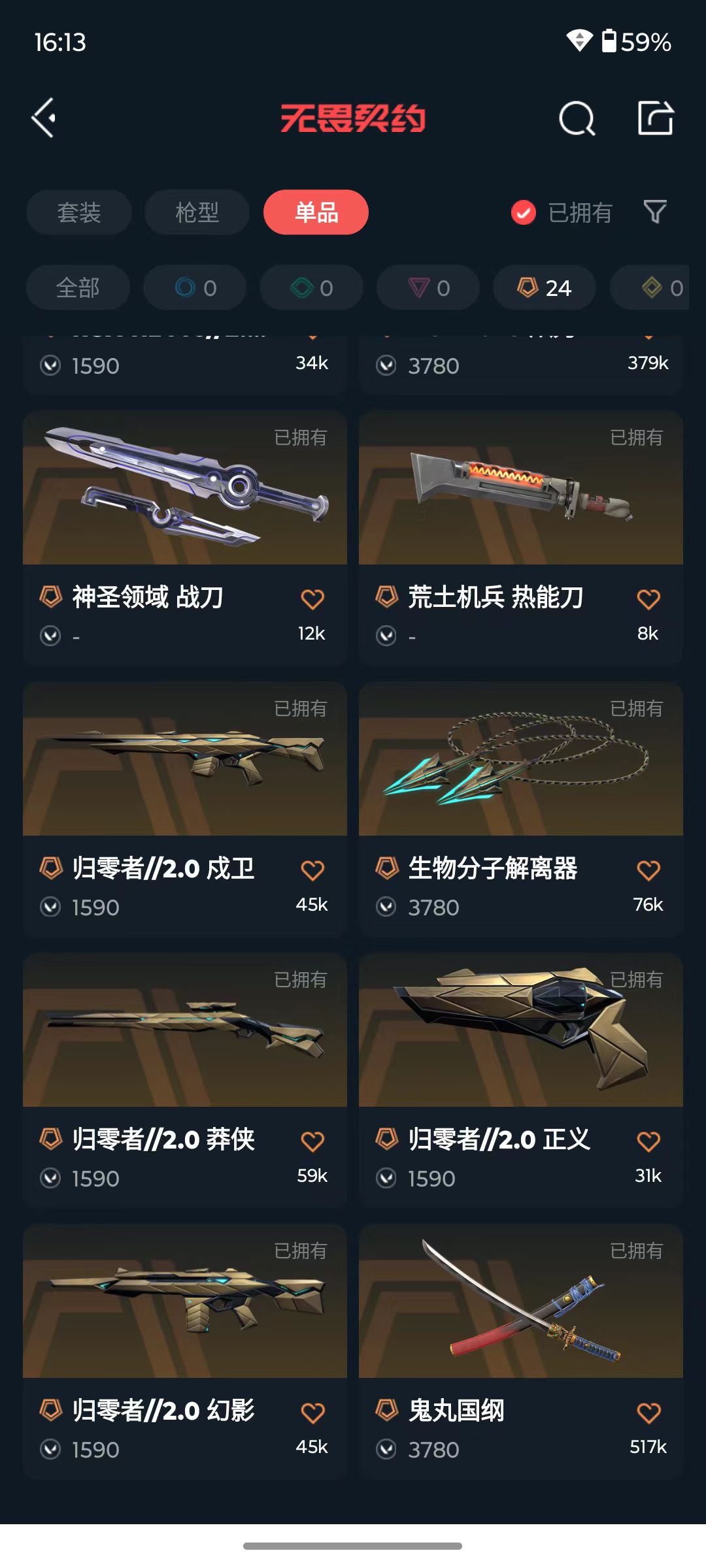The image size is (706, 1568).
Task: Open the 神圣领域 战刀 card
Action: [x=185, y=538]
